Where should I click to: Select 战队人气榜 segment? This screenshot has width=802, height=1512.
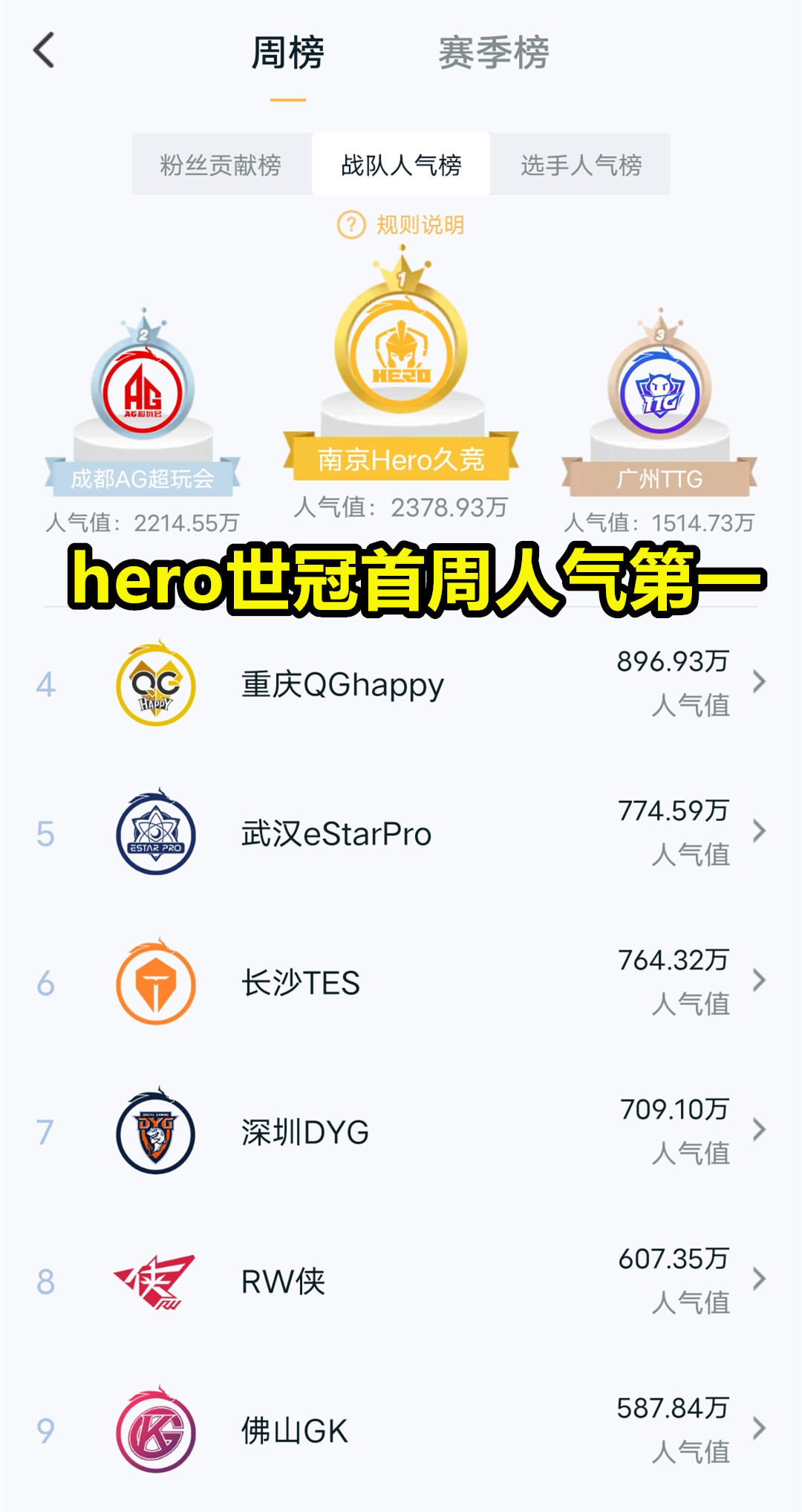coord(401,165)
